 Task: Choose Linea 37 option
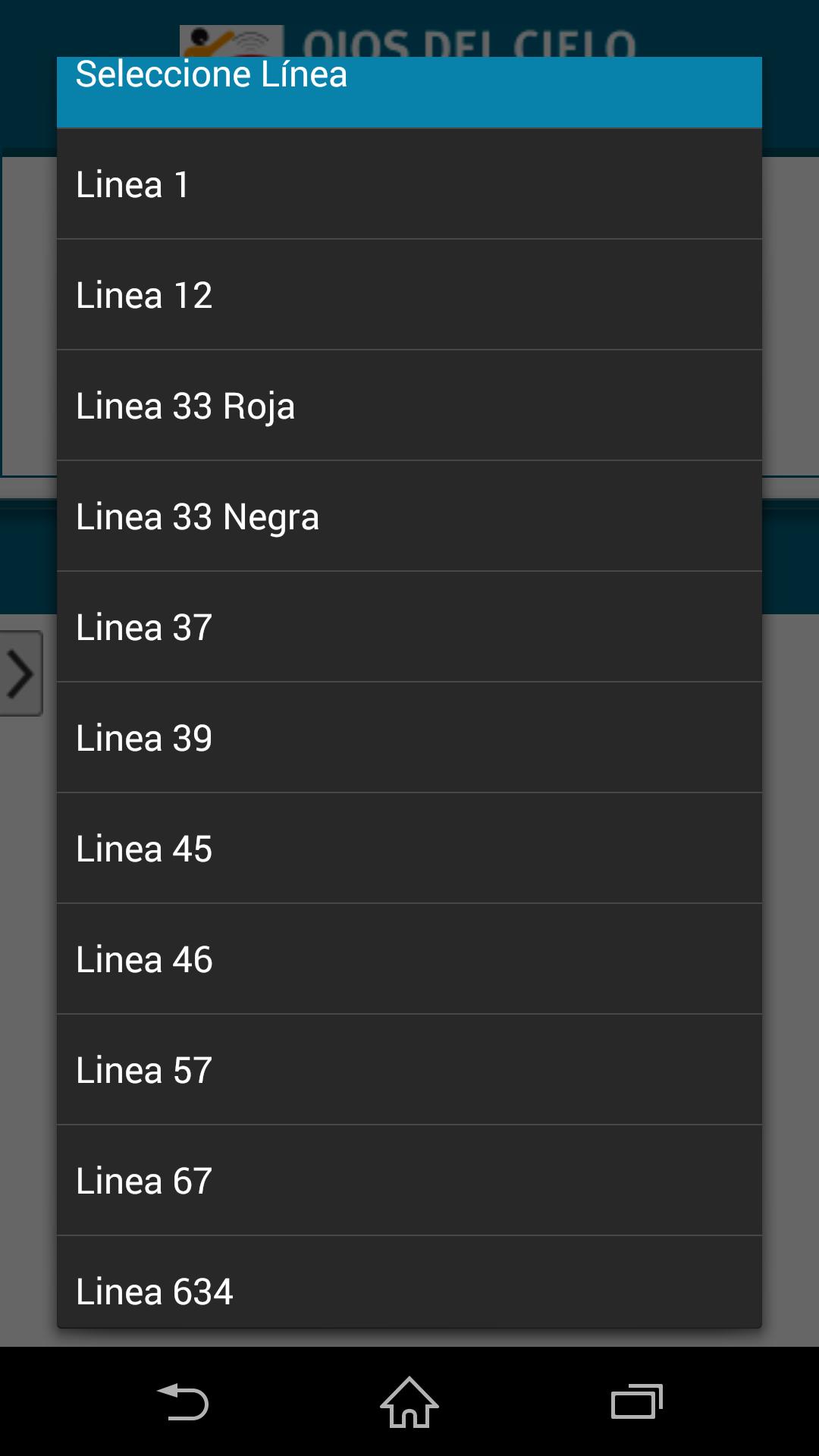pyautogui.click(x=409, y=627)
